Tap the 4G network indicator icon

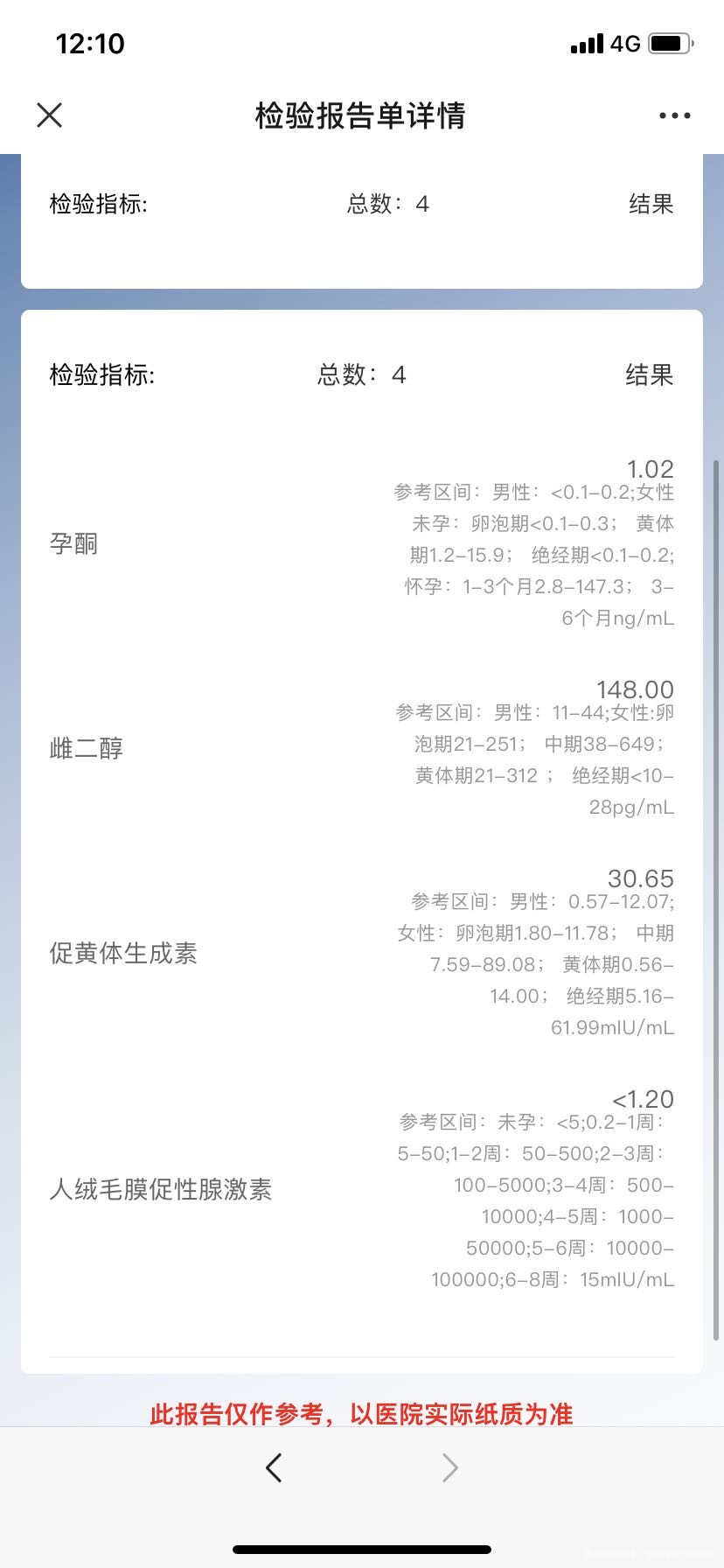(626, 43)
